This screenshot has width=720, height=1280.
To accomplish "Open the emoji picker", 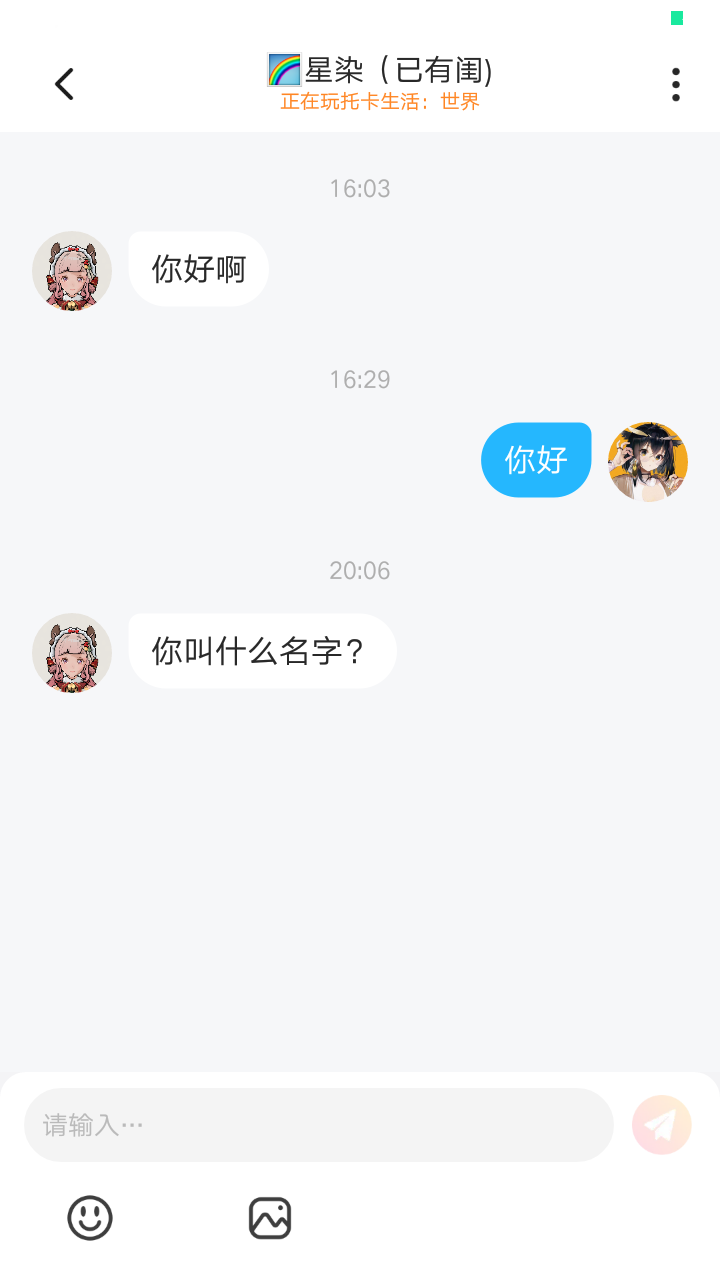I will coord(90,1218).
